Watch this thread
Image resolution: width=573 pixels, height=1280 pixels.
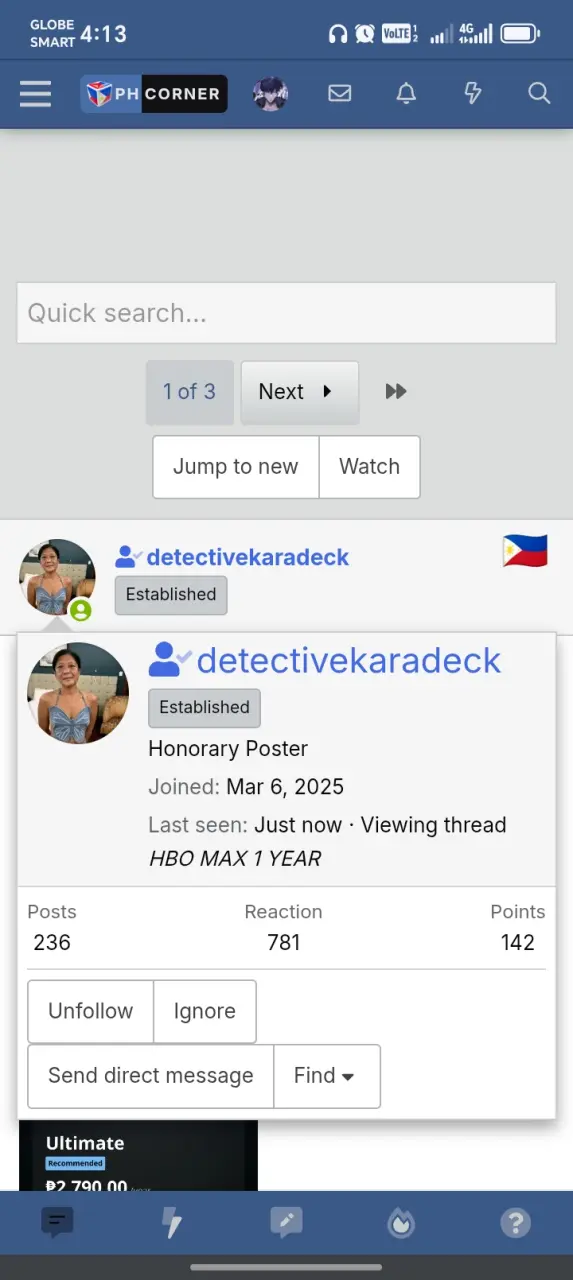coord(369,467)
